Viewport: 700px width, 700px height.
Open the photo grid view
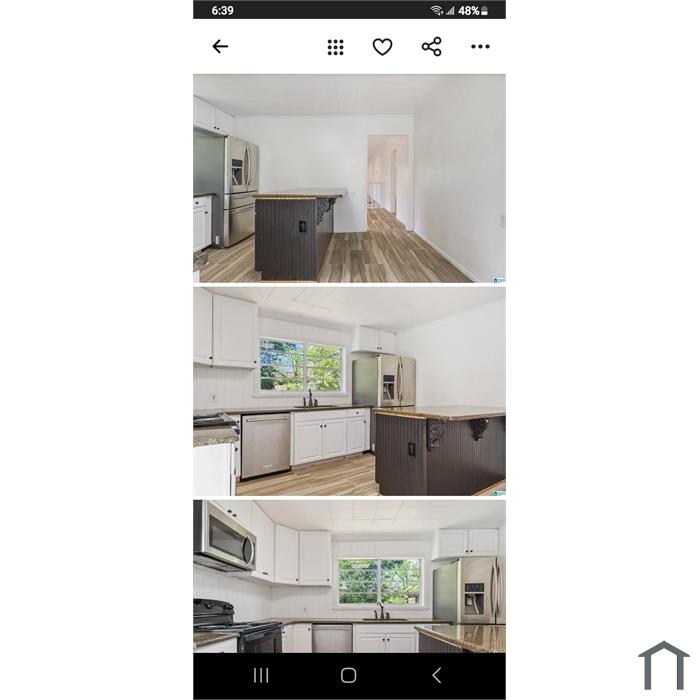pos(336,47)
